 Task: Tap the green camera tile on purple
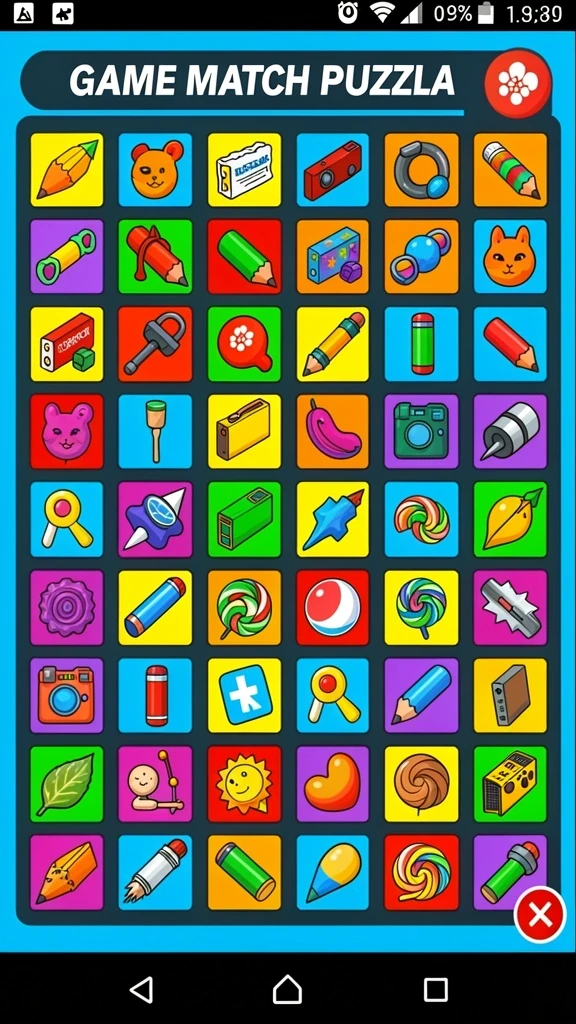click(x=421, y=432)
